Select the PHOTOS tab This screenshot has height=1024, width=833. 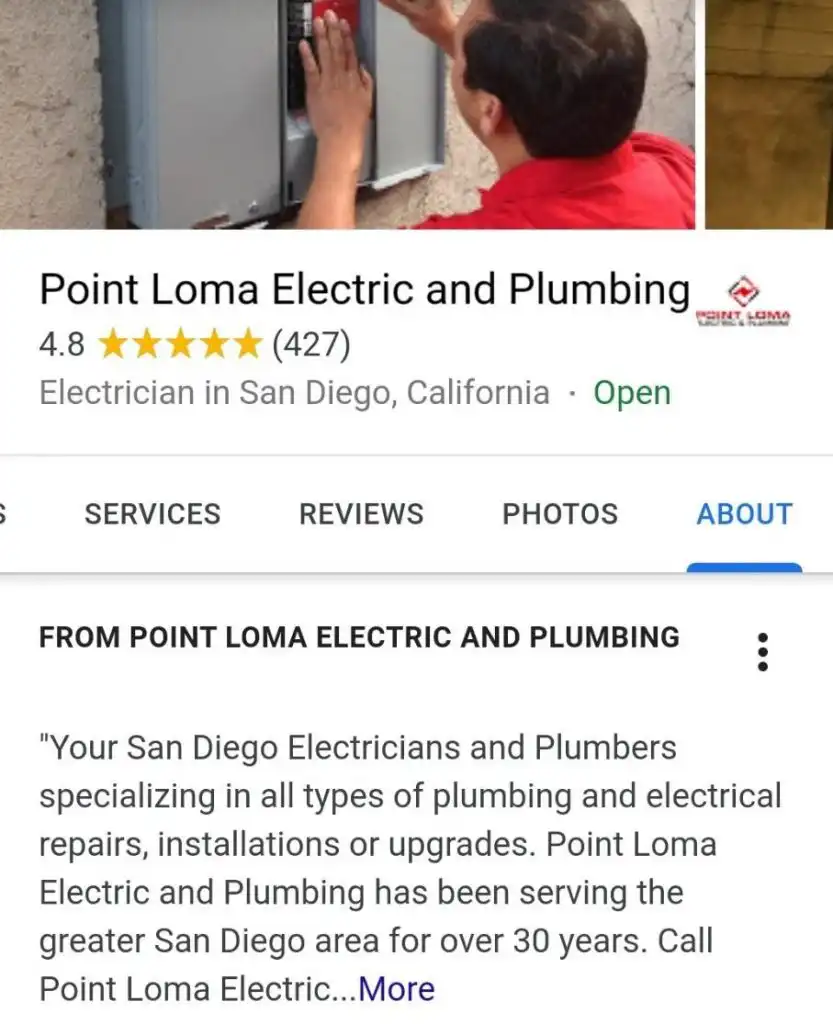[561, 513]
